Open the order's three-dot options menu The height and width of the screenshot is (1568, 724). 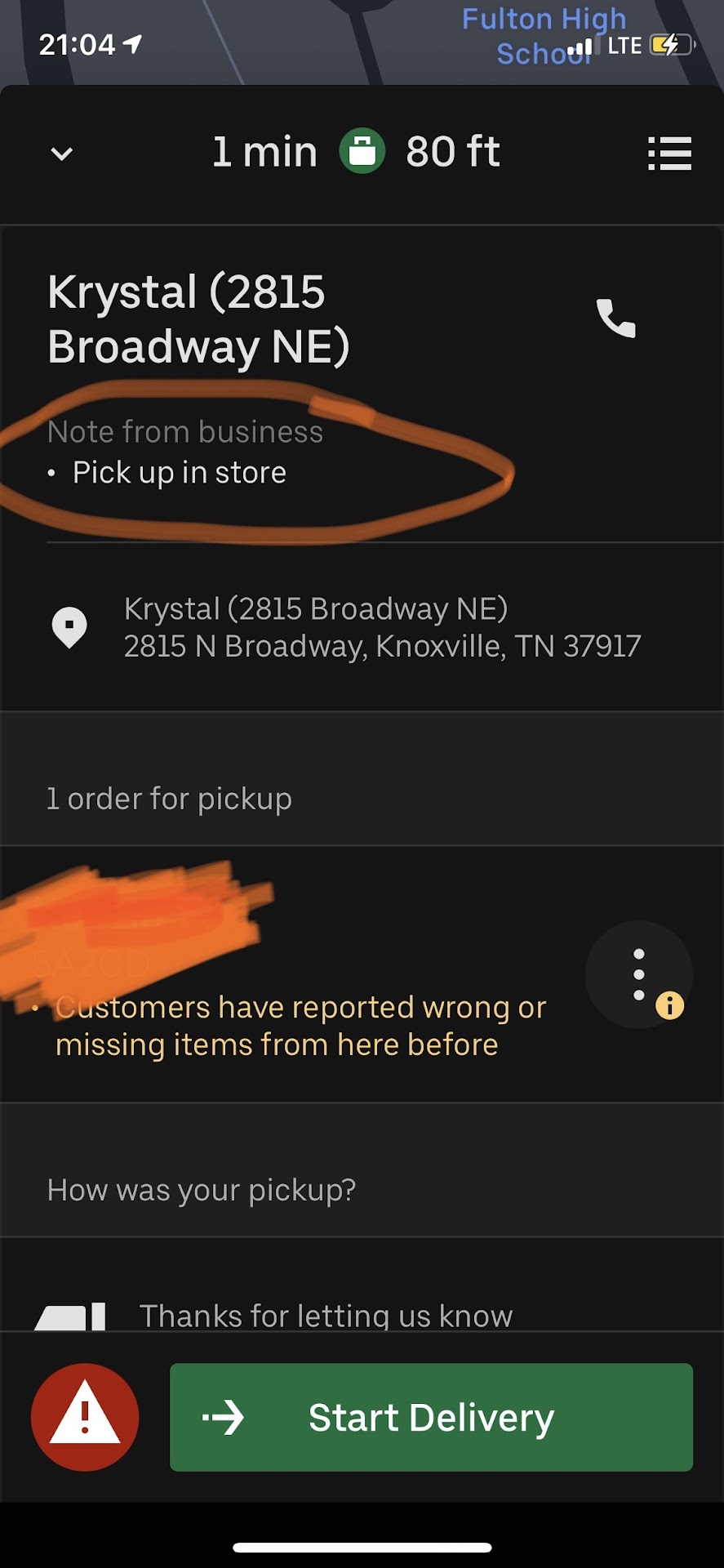click(639, 974)
